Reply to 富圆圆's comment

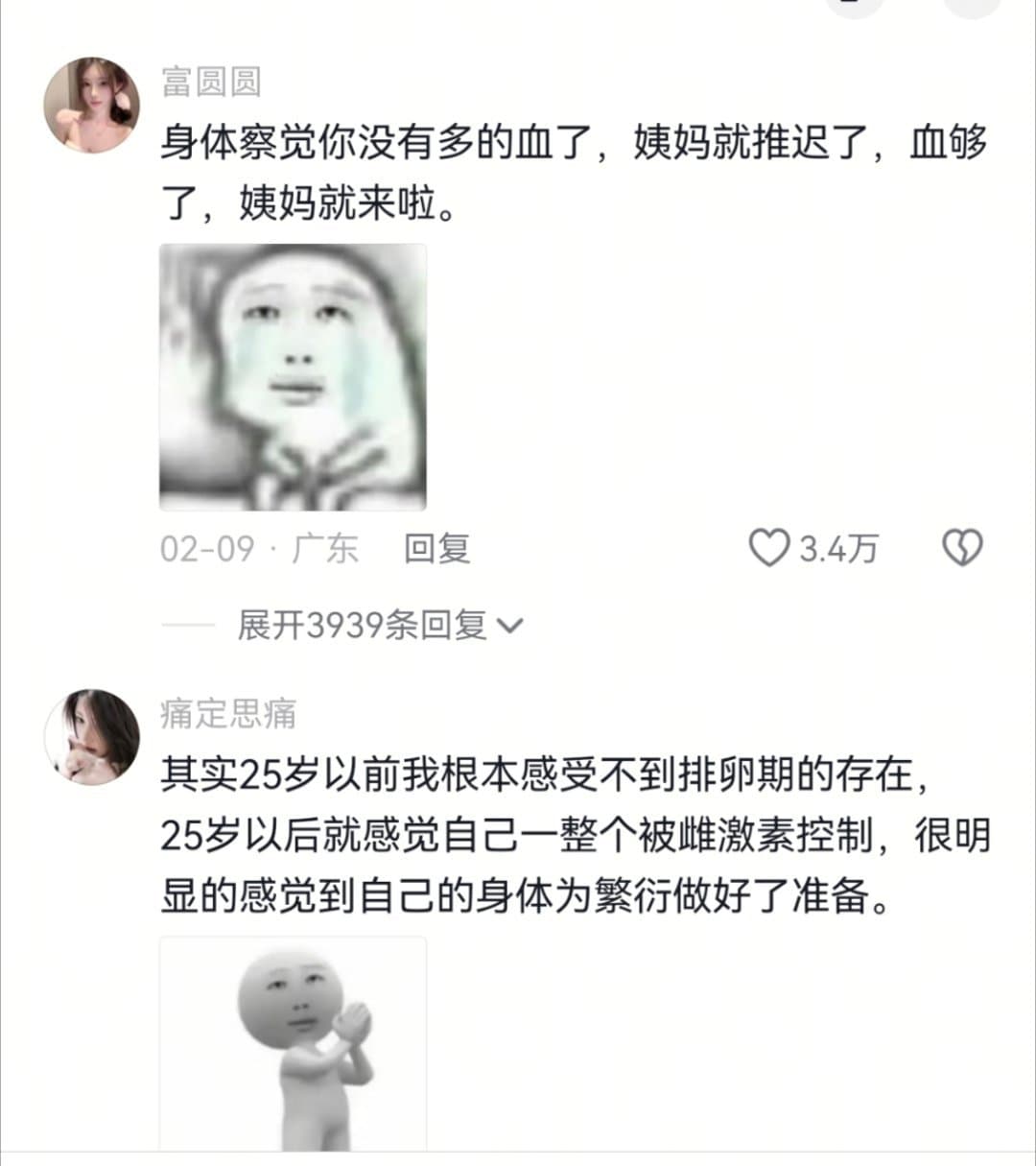click(436, 549)
